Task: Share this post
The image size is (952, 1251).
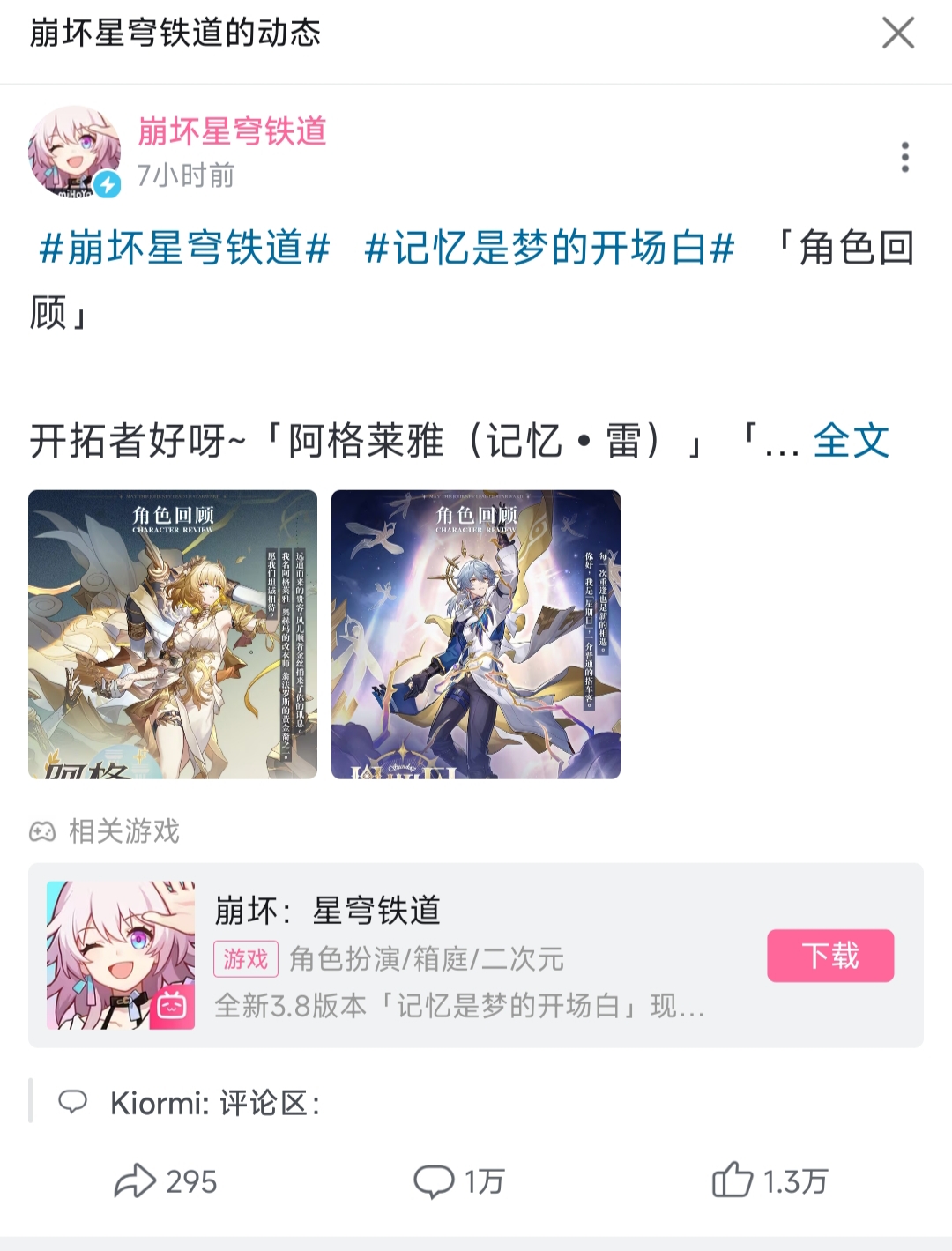Action: click(x=166, y=1181)
